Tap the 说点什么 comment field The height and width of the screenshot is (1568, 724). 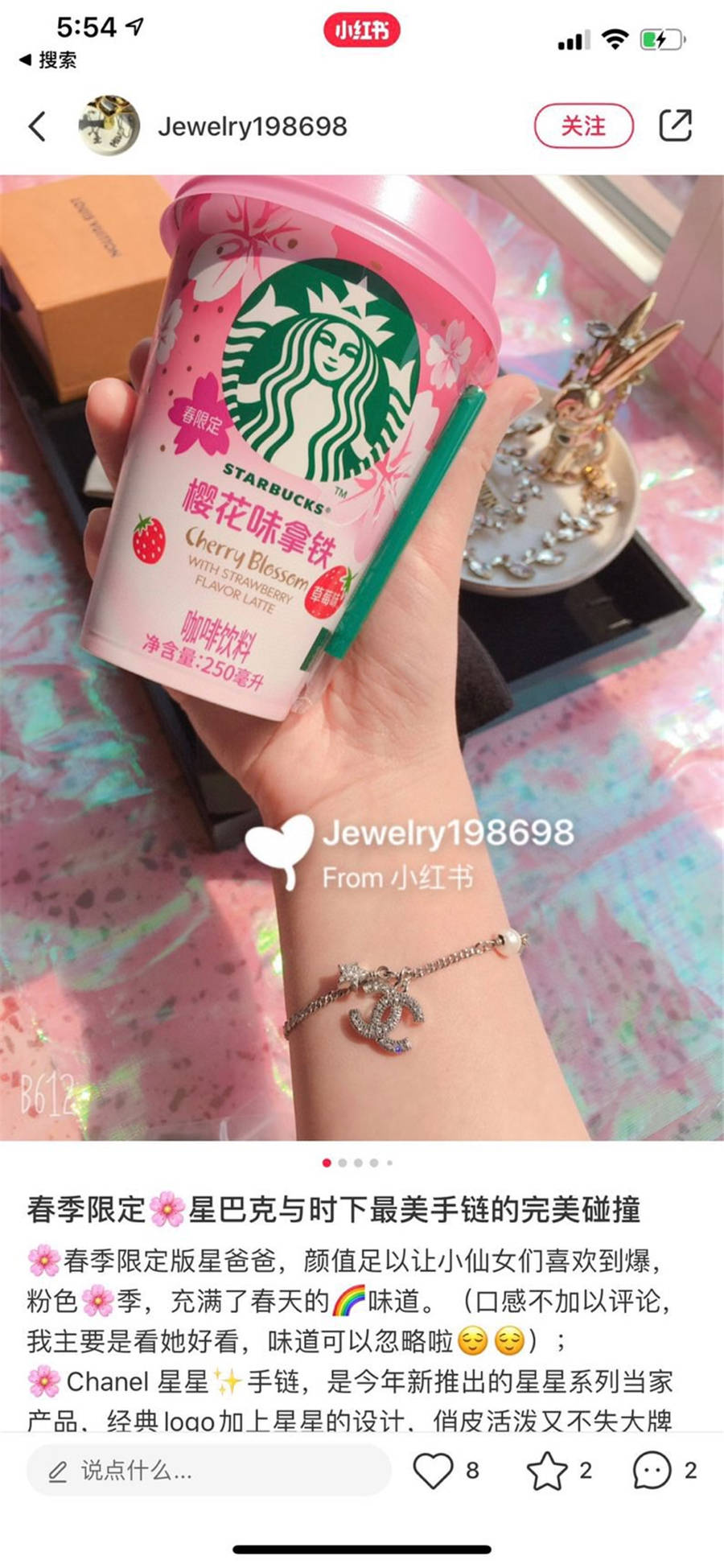[x=208, y=1471]
